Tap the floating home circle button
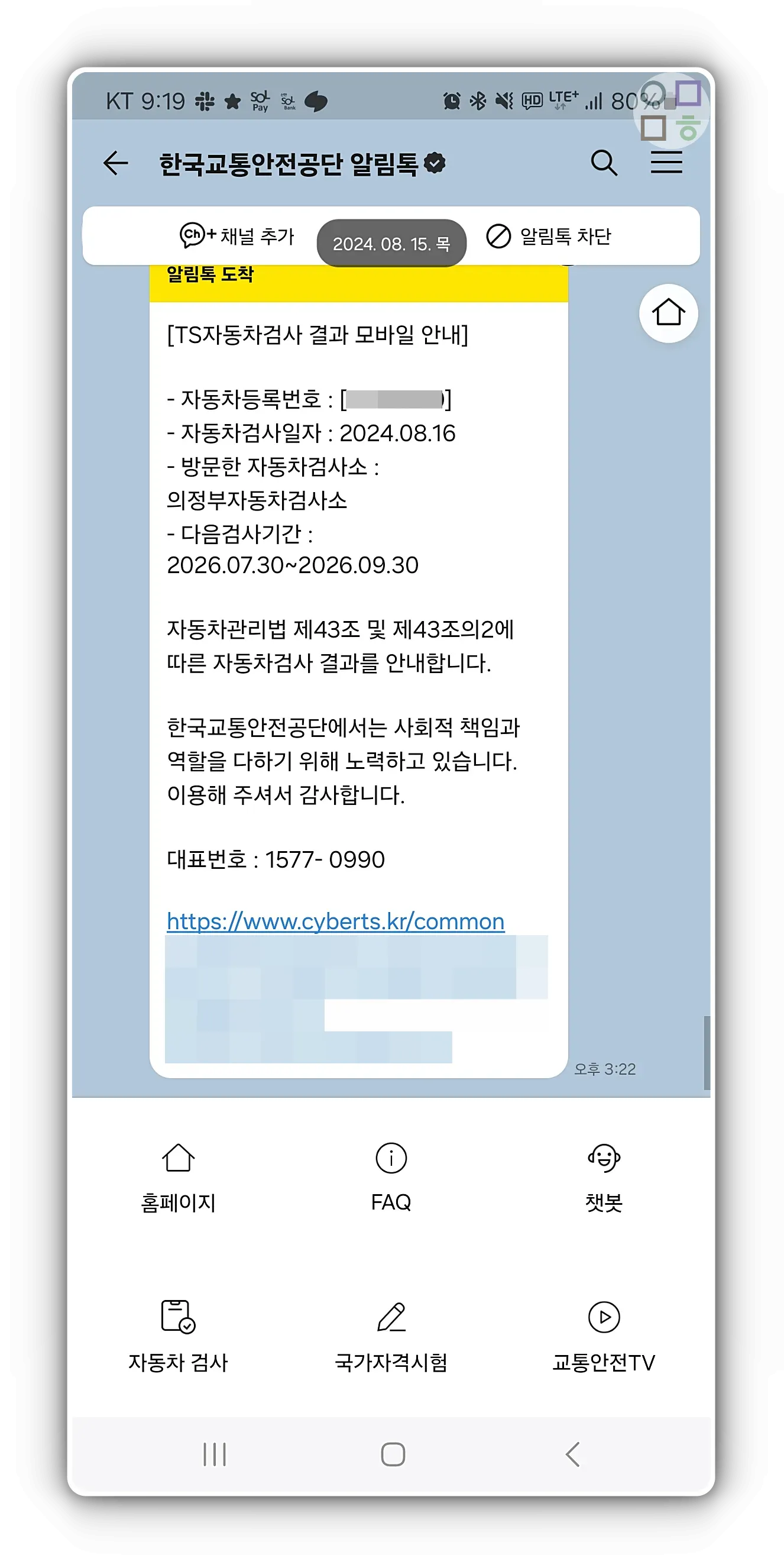784x1565 pixels. [x=668, y=313]
